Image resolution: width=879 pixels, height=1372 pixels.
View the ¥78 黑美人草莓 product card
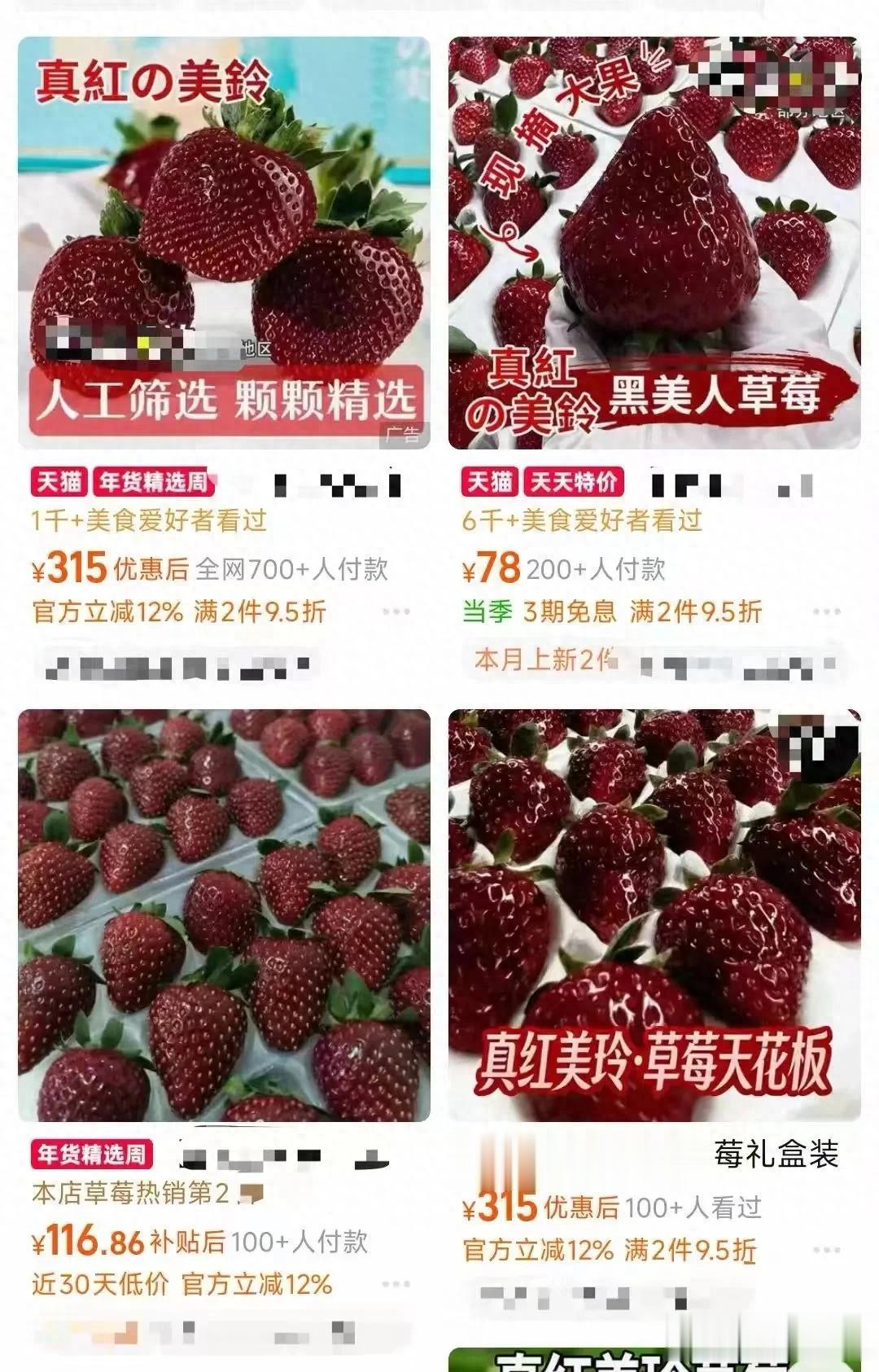pyautogui.click(x=654, y=244)
